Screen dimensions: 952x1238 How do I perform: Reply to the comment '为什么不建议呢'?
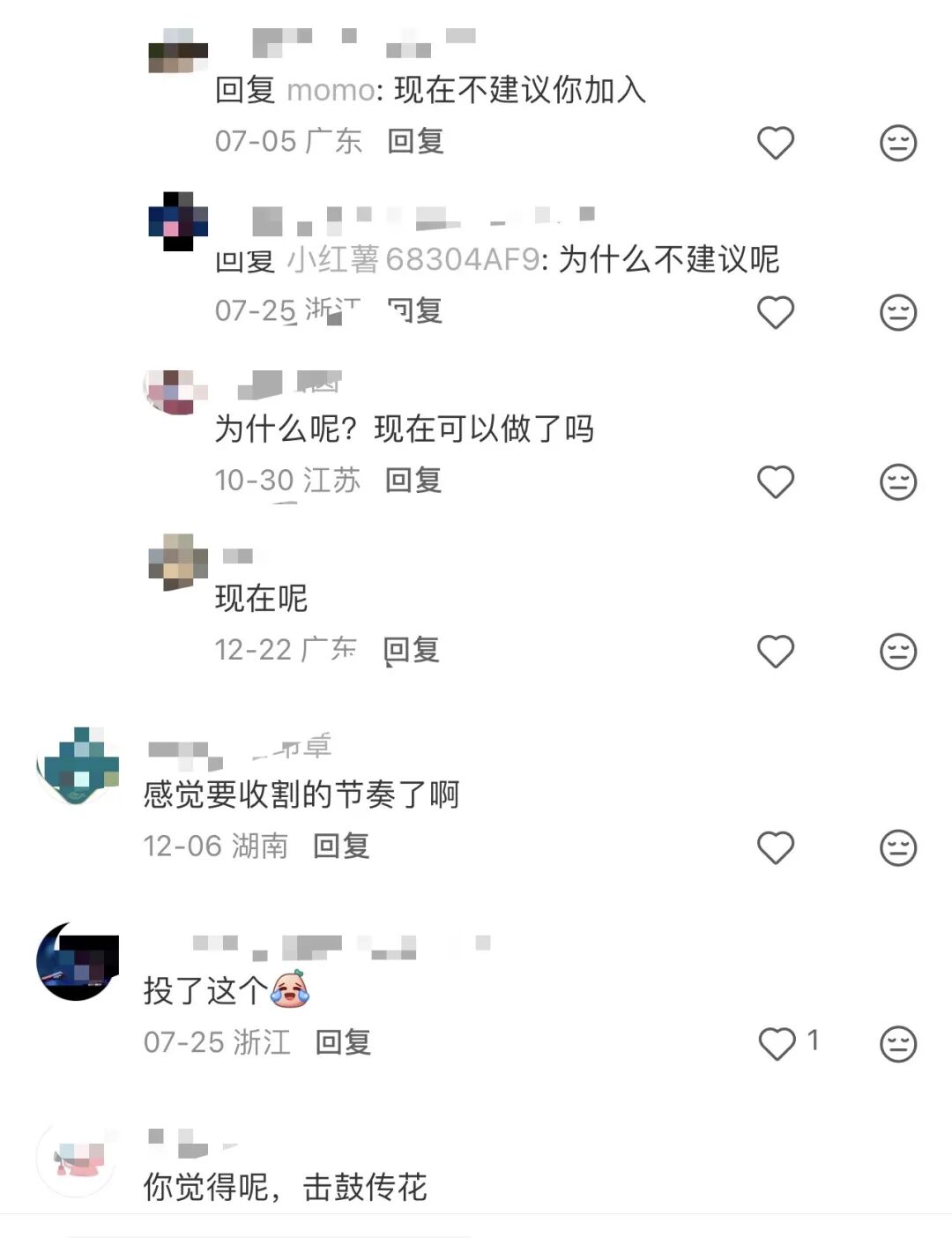coord(415,310)
